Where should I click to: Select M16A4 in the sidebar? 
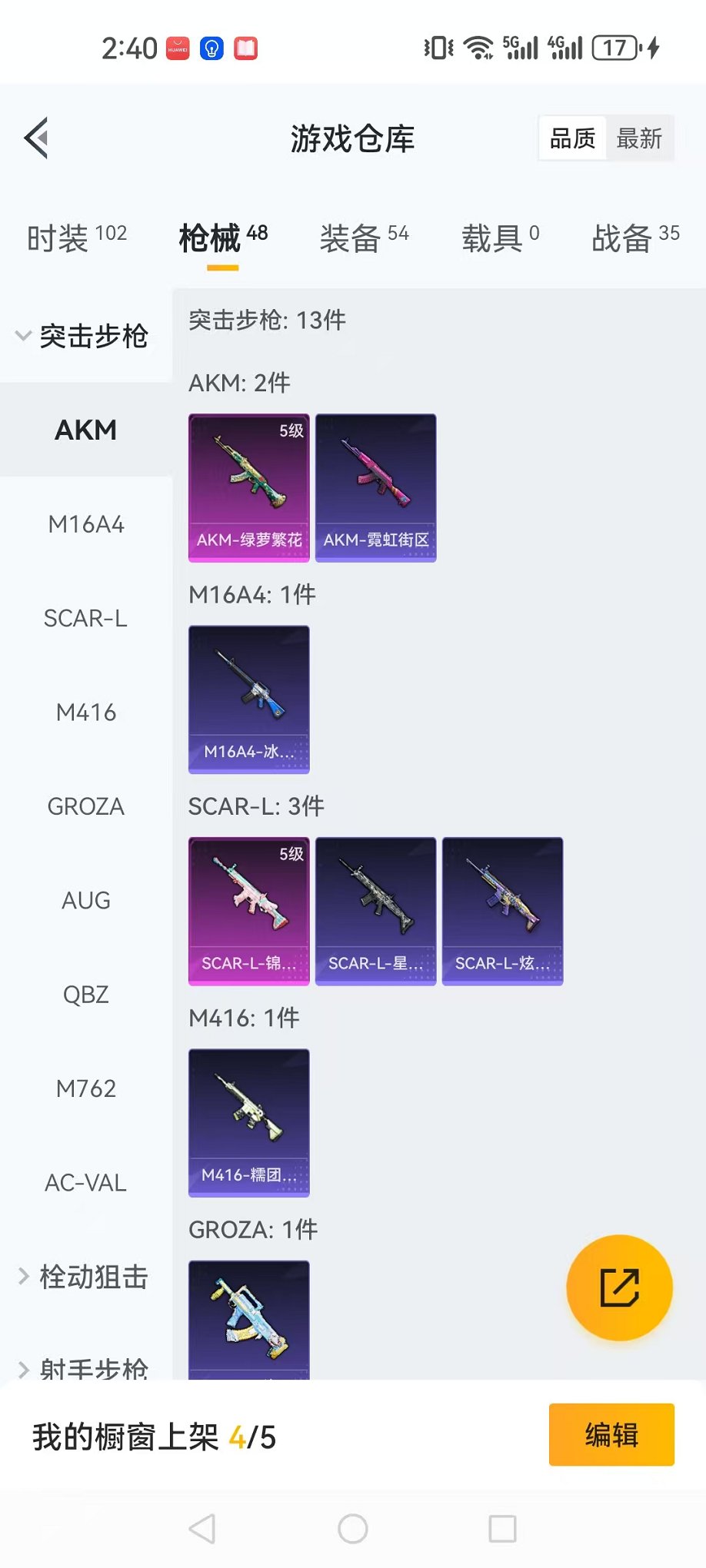(86, 524)
